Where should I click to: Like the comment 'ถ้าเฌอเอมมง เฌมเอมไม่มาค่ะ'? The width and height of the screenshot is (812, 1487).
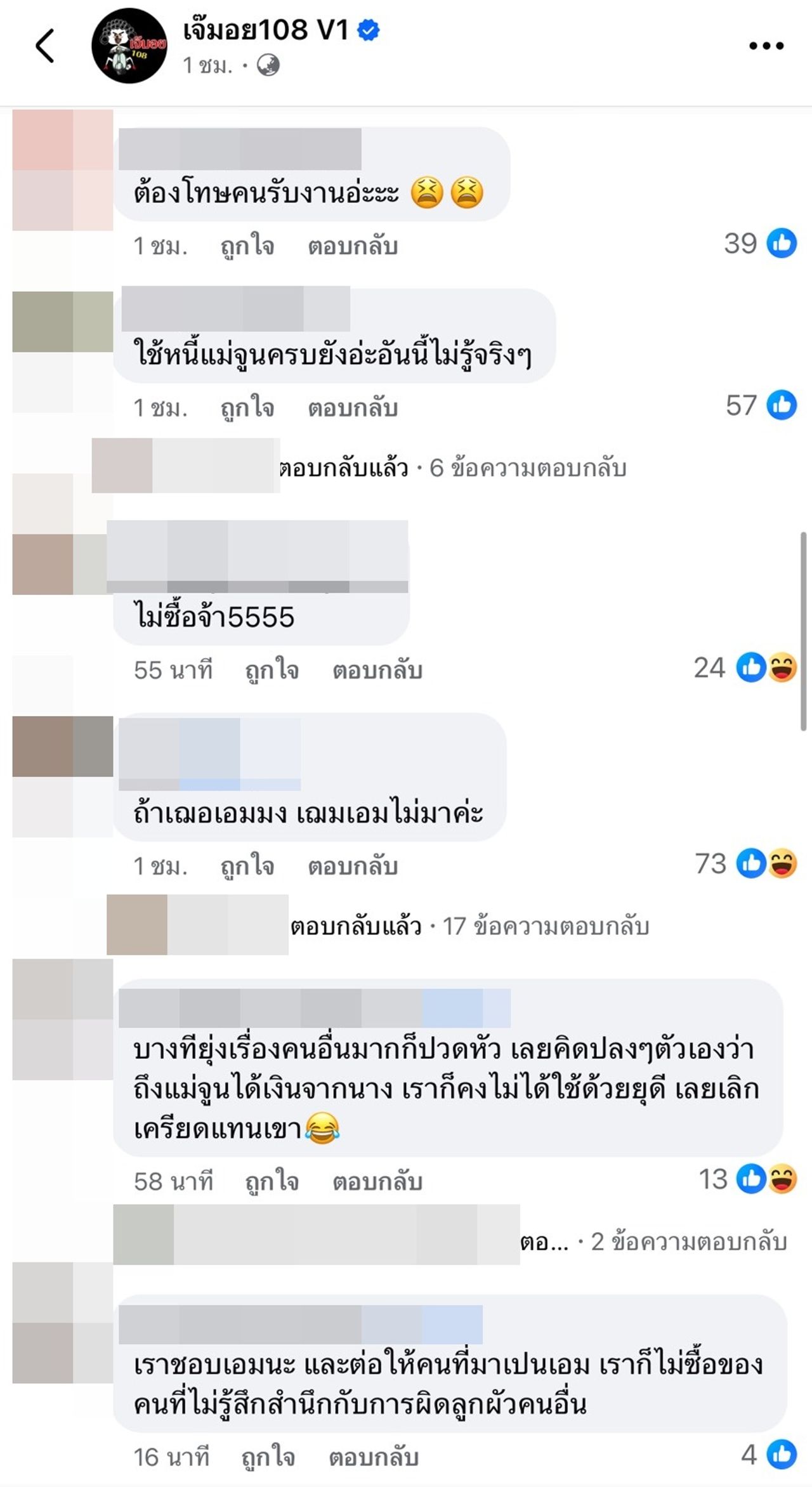click(247, 866)
